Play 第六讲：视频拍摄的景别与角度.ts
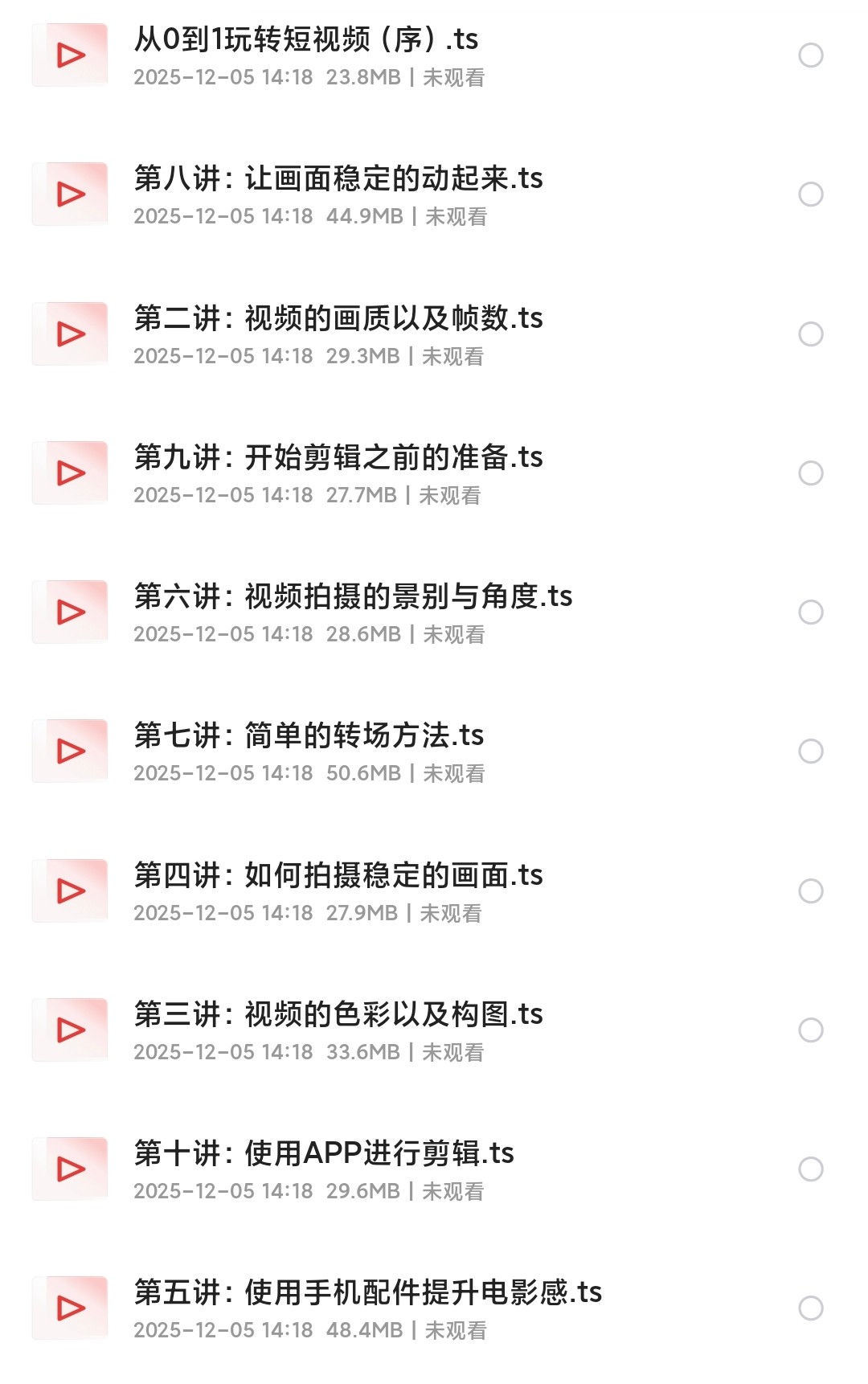Viewport: 868px width, 1384px height. point(352,597)
